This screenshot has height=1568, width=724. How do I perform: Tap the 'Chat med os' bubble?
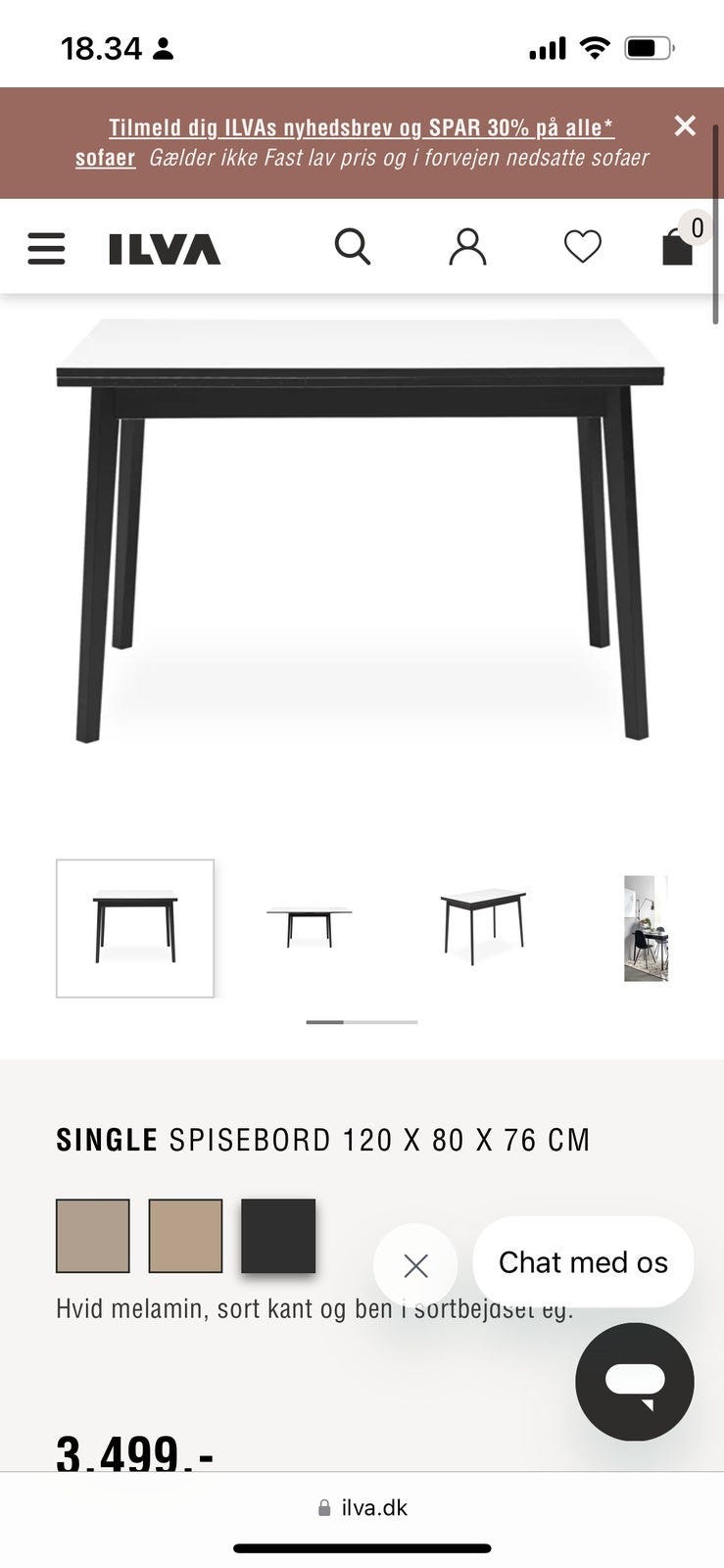583,1262
